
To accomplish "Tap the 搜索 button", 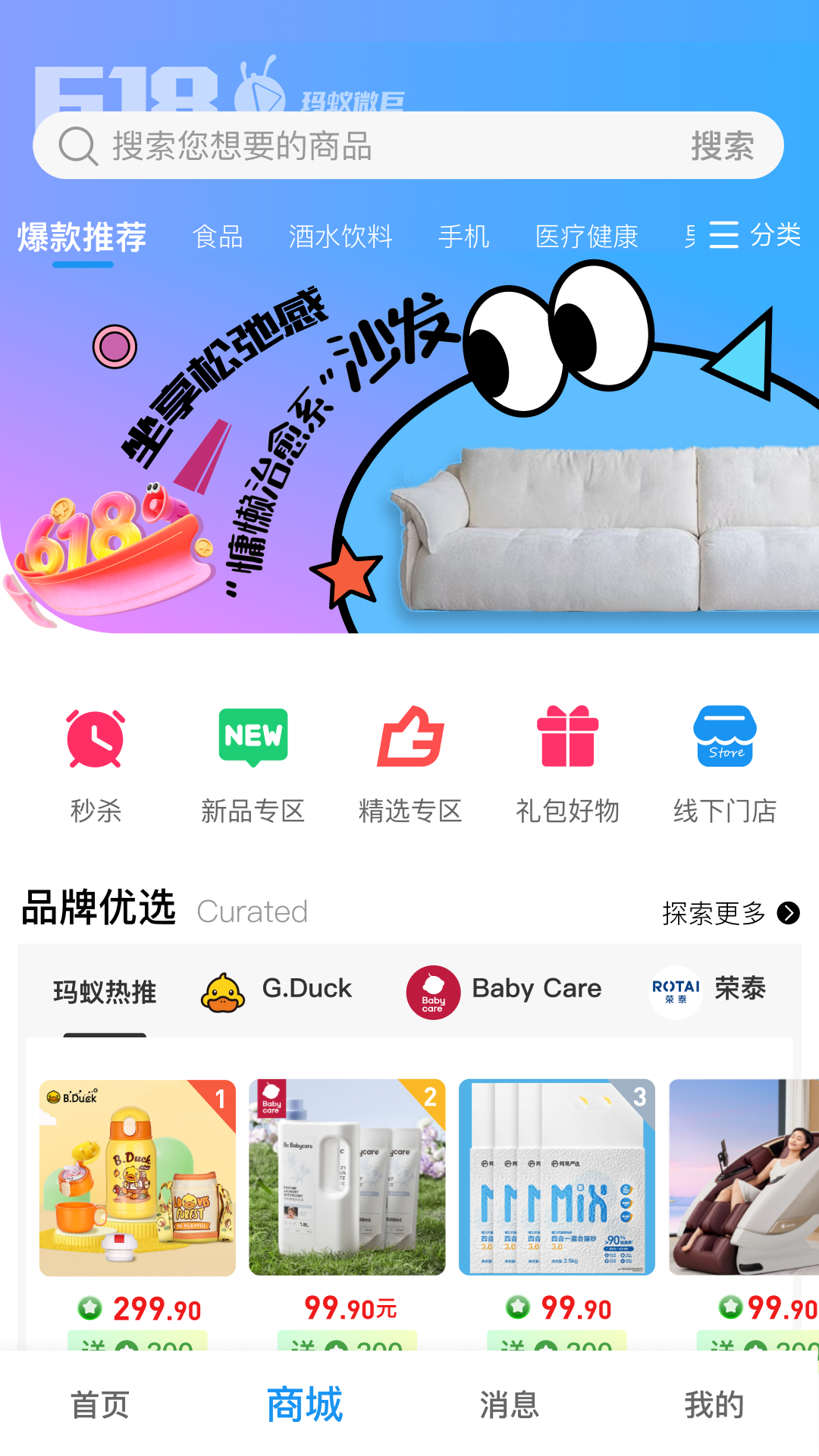I will click(x=722, y=146).
